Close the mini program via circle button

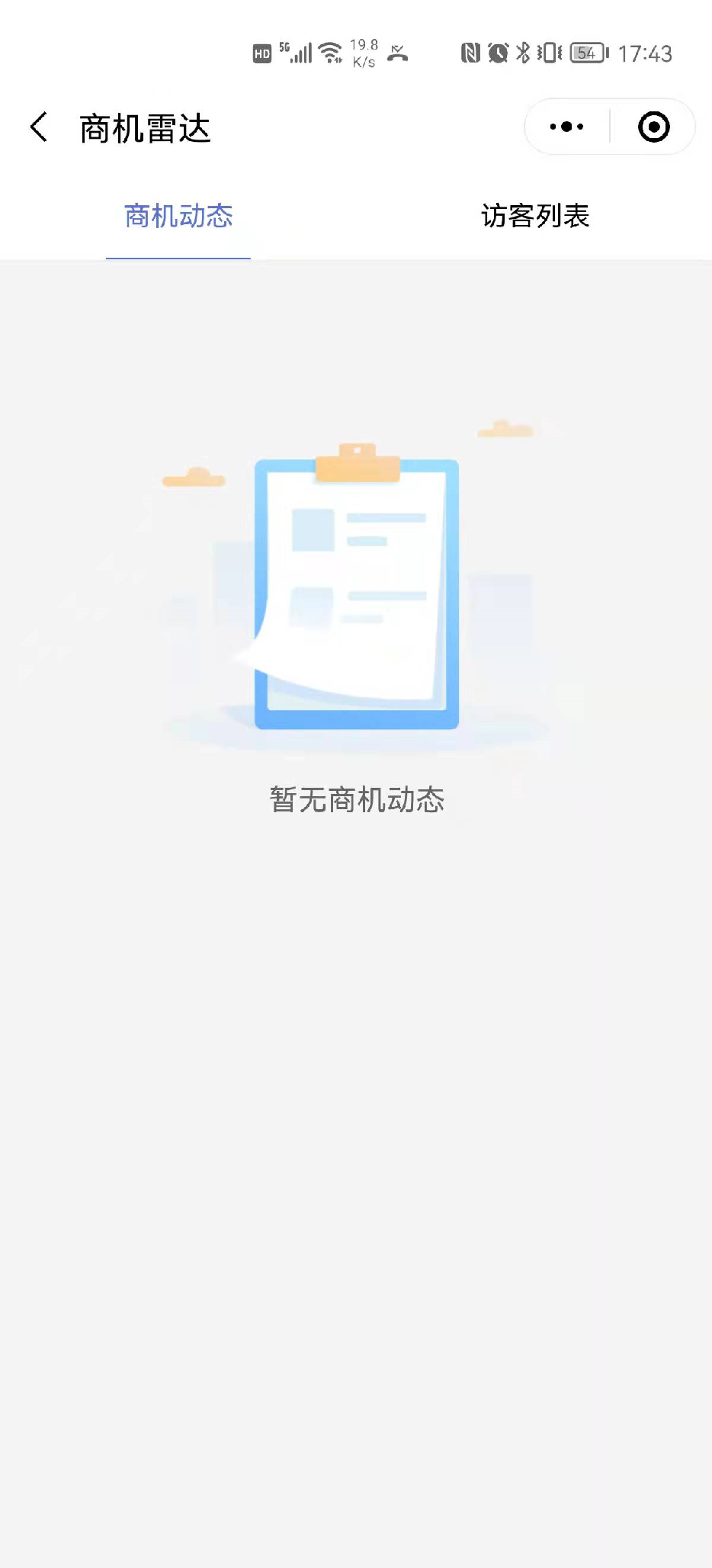(x=653, y=127)
